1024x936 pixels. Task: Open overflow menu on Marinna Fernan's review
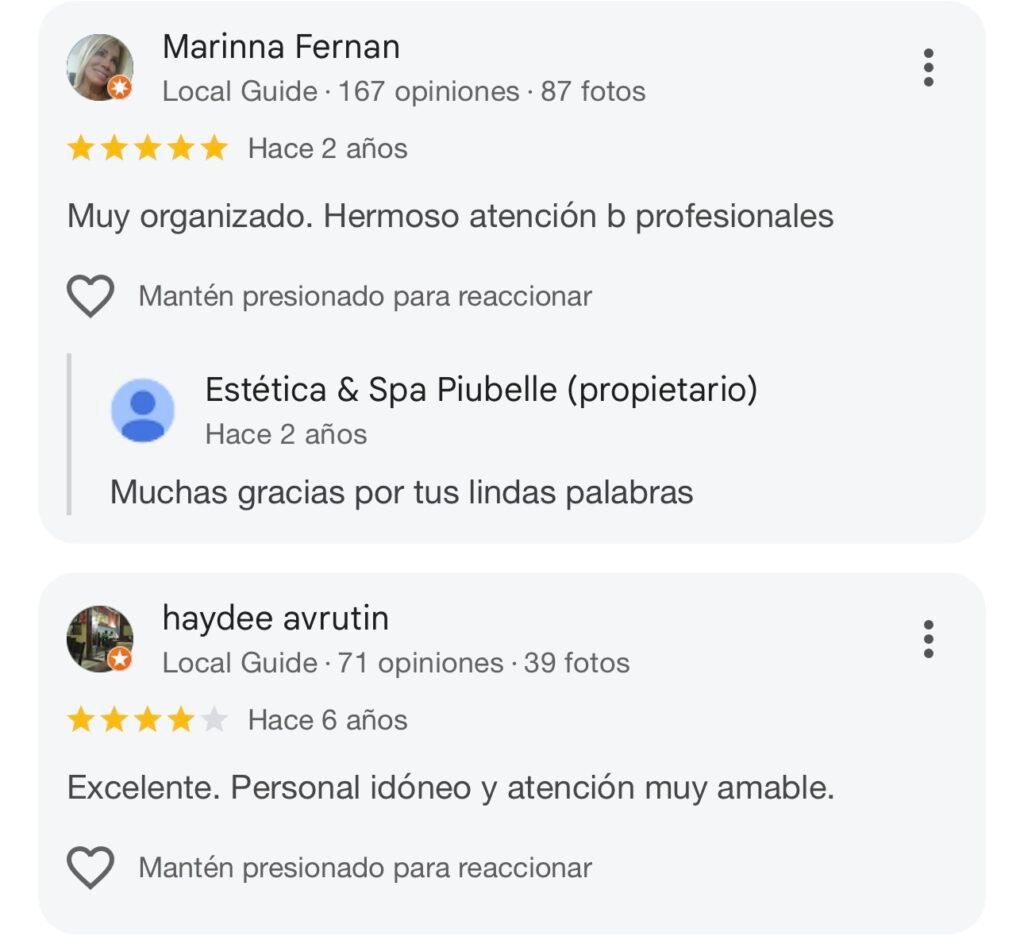(928, 67)
